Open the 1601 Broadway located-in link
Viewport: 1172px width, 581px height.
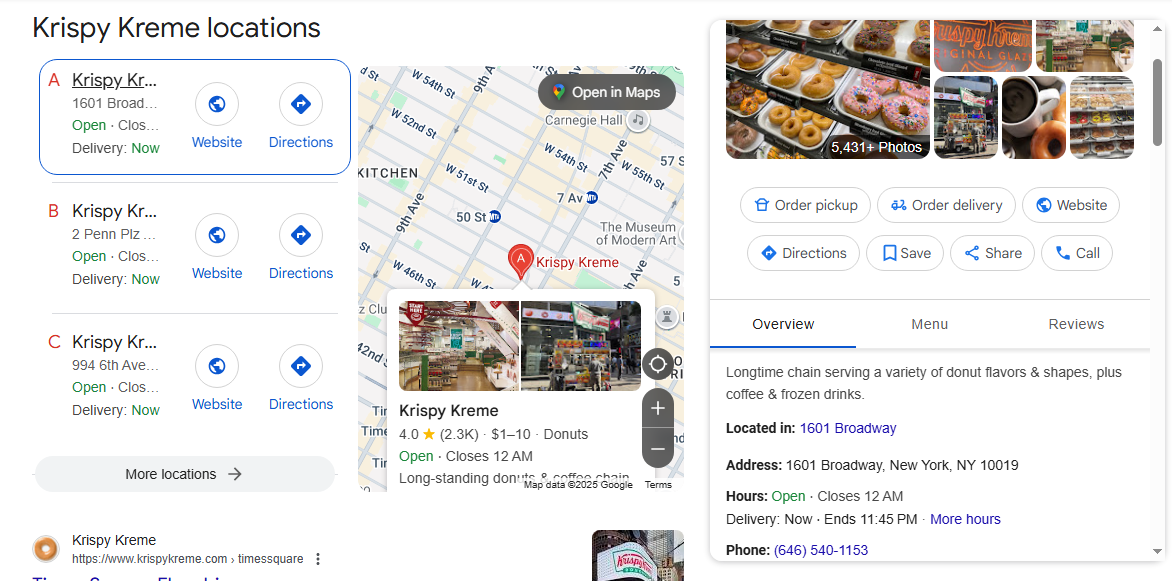tap(847, 428)
